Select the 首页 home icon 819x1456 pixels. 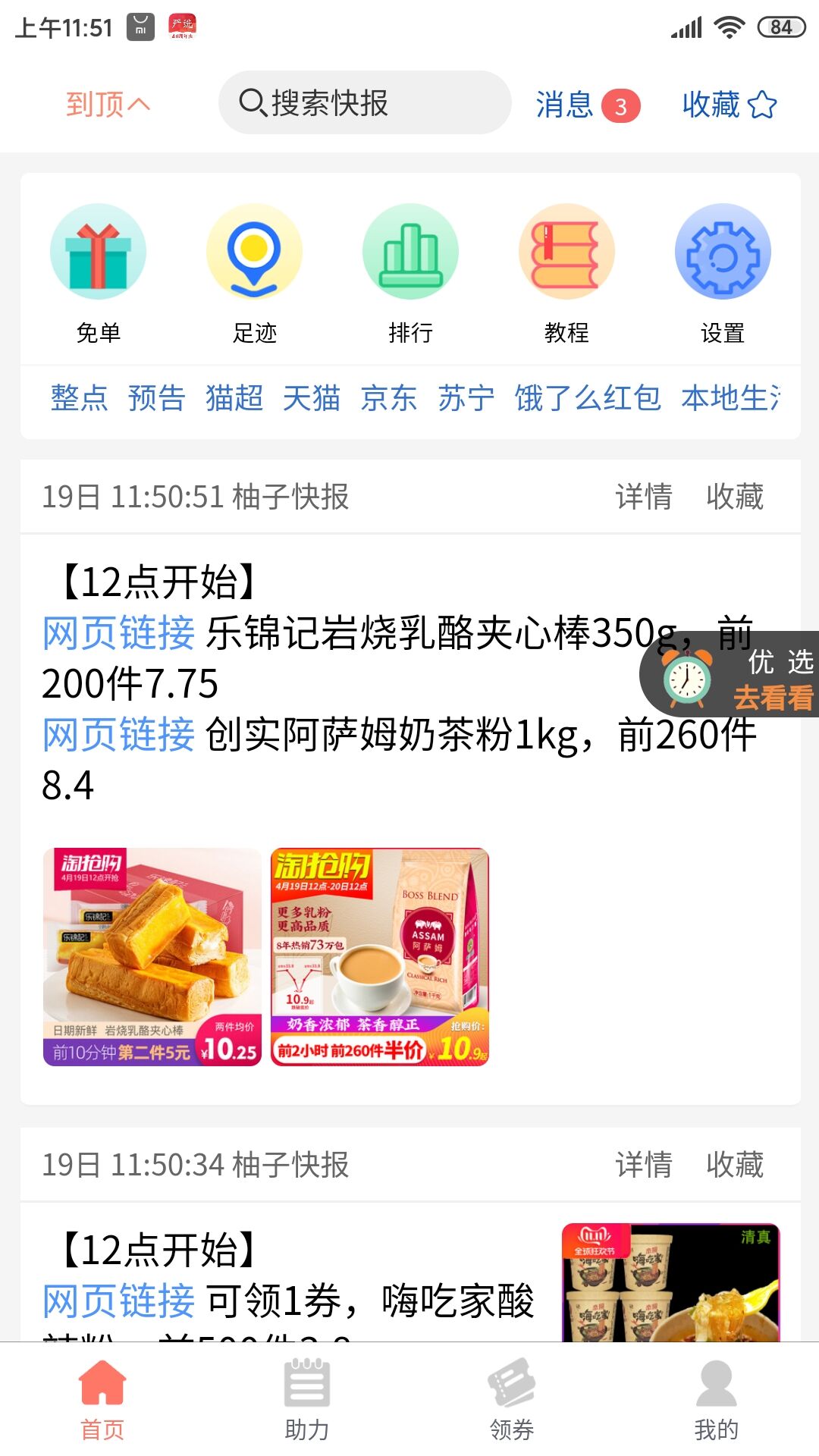[x=102, y=1399]
